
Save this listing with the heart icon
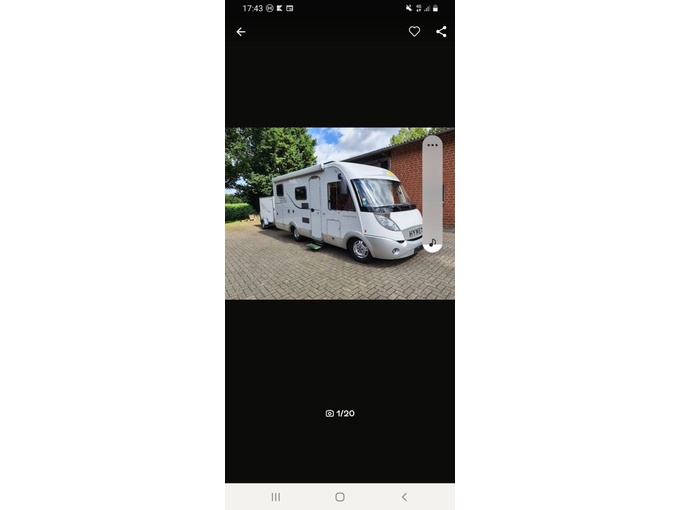414,32
